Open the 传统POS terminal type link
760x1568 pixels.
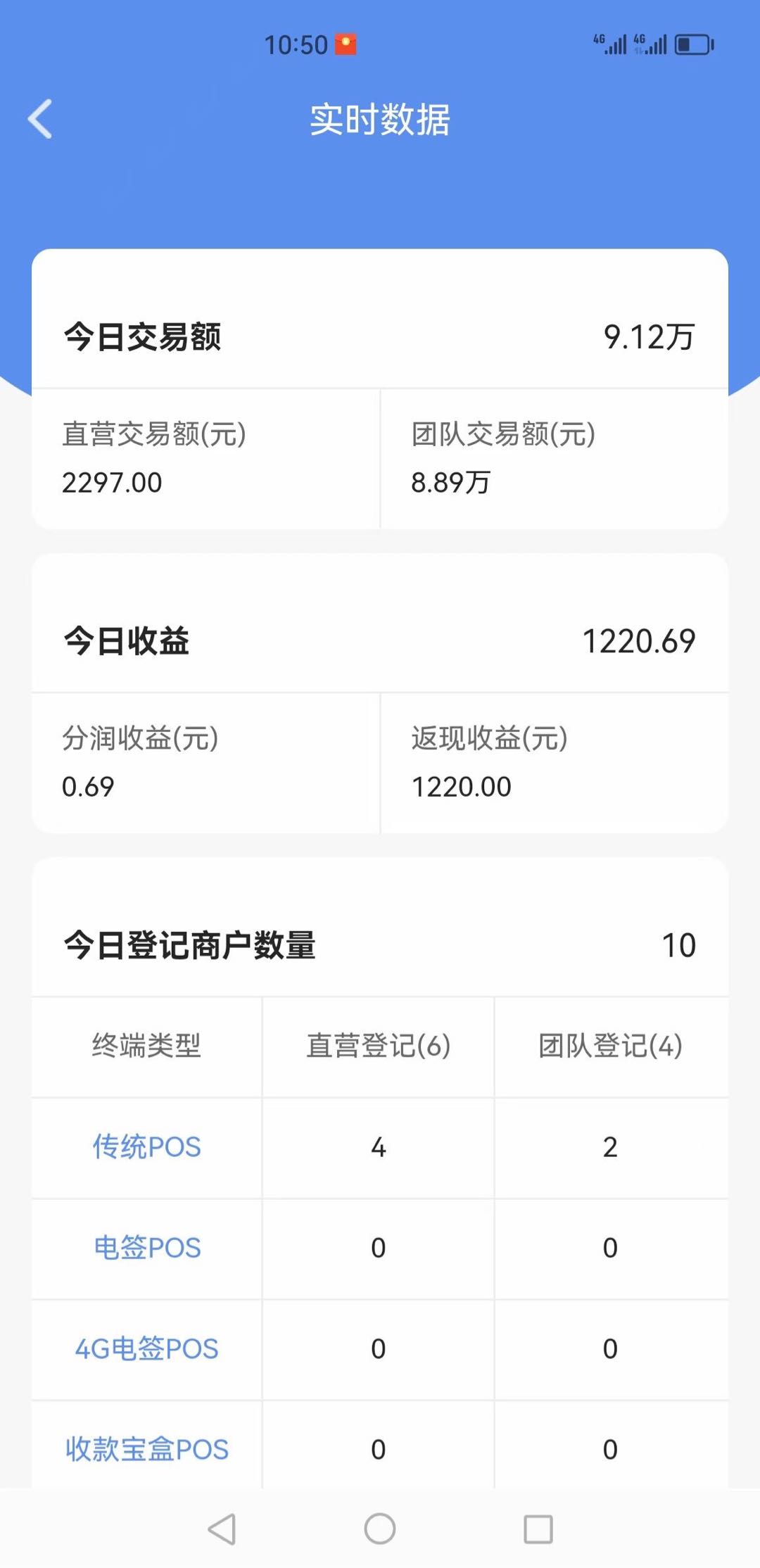[x=147, y=1147]
